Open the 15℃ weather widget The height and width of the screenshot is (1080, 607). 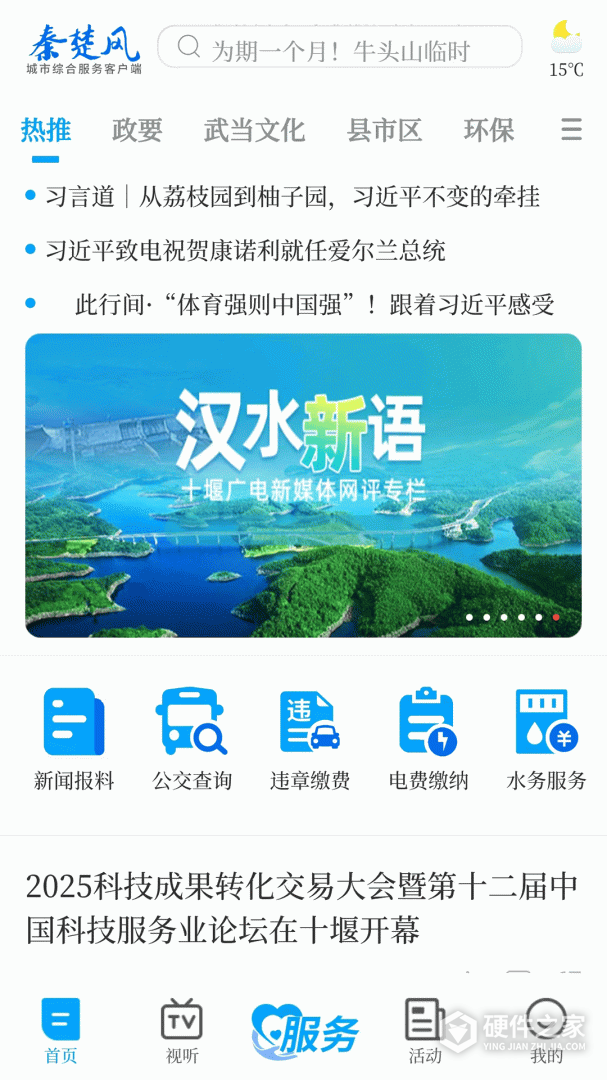click(x=566, y=49)
